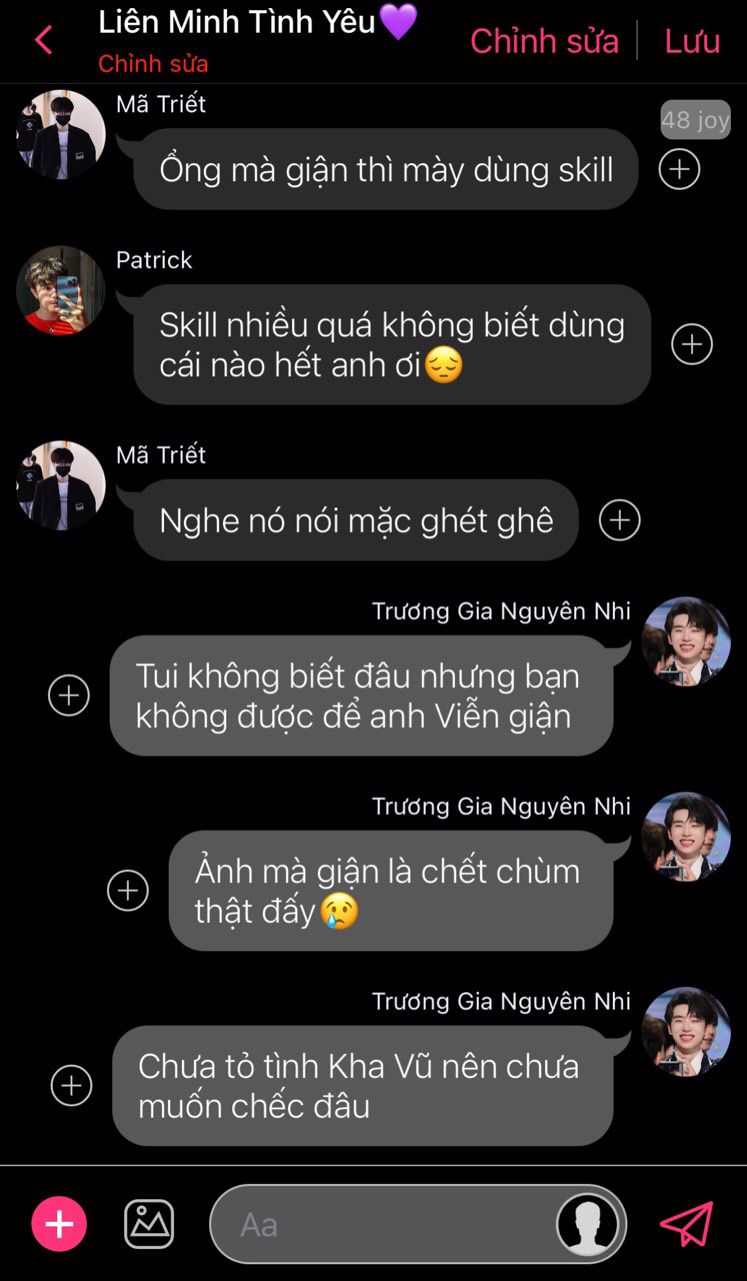This screenshot has width=747, height=1281.
Task: Open Patrick's avatar
Action: point(61,290)
